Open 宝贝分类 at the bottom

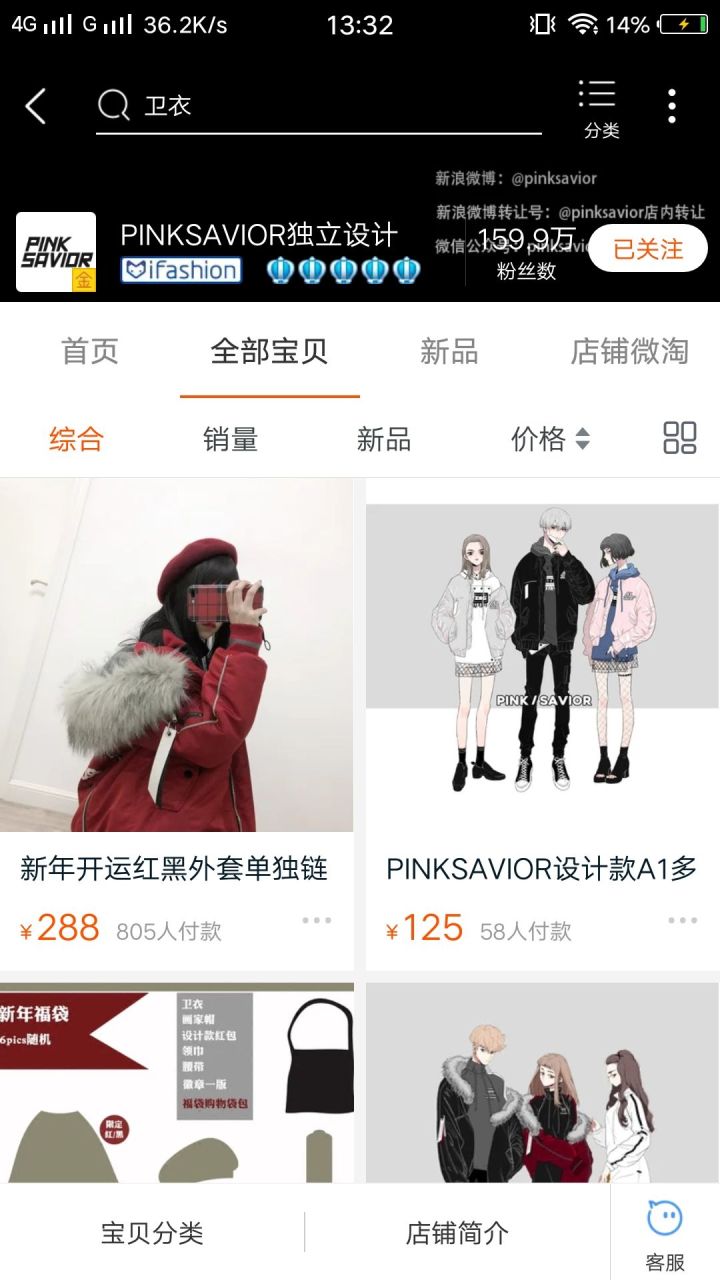point(152,1233)
